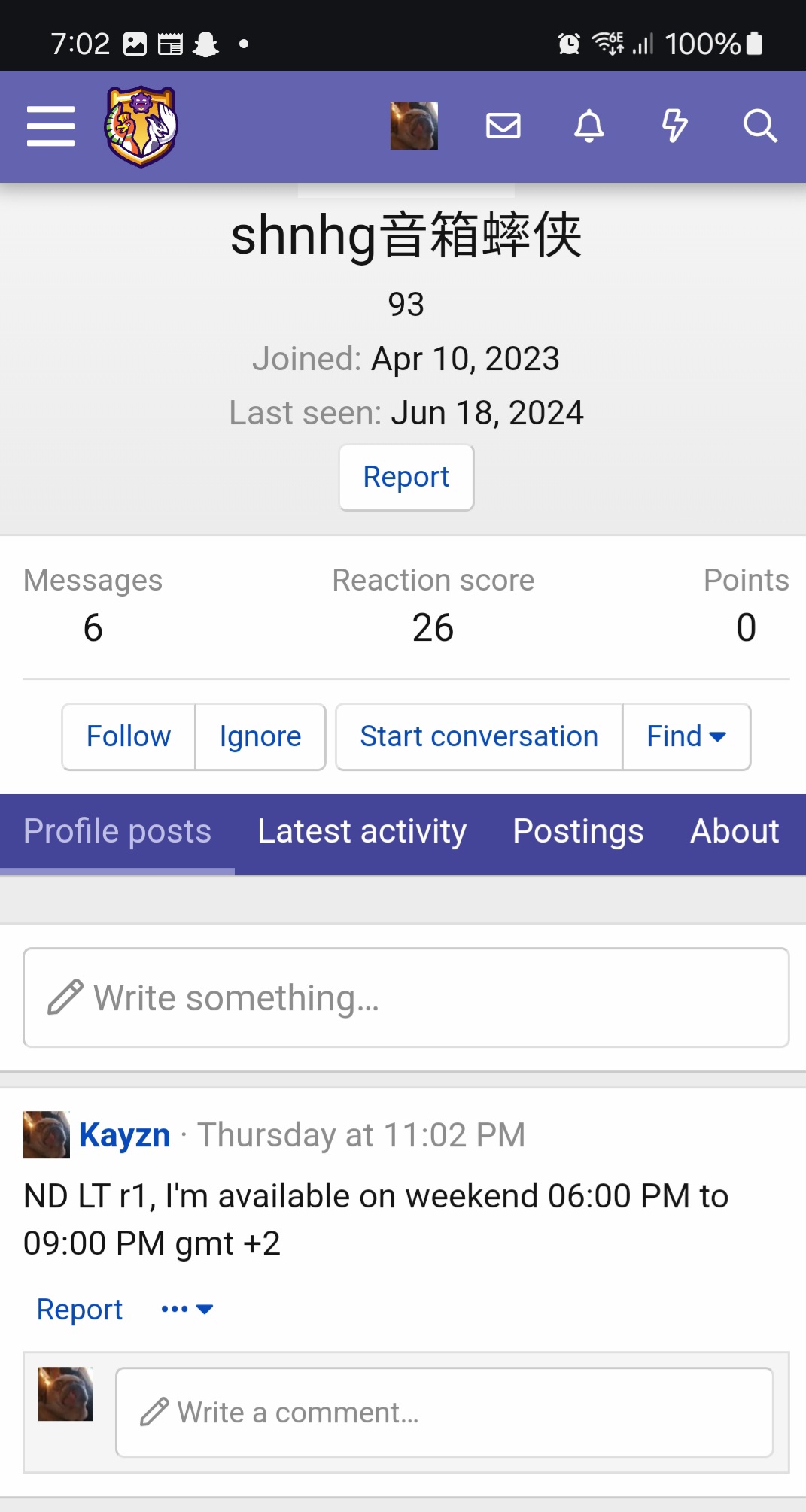This screenshot has width=806, height=1512.
Task: Switch to the Latest activity tab
Action: (x=362, y=832)
